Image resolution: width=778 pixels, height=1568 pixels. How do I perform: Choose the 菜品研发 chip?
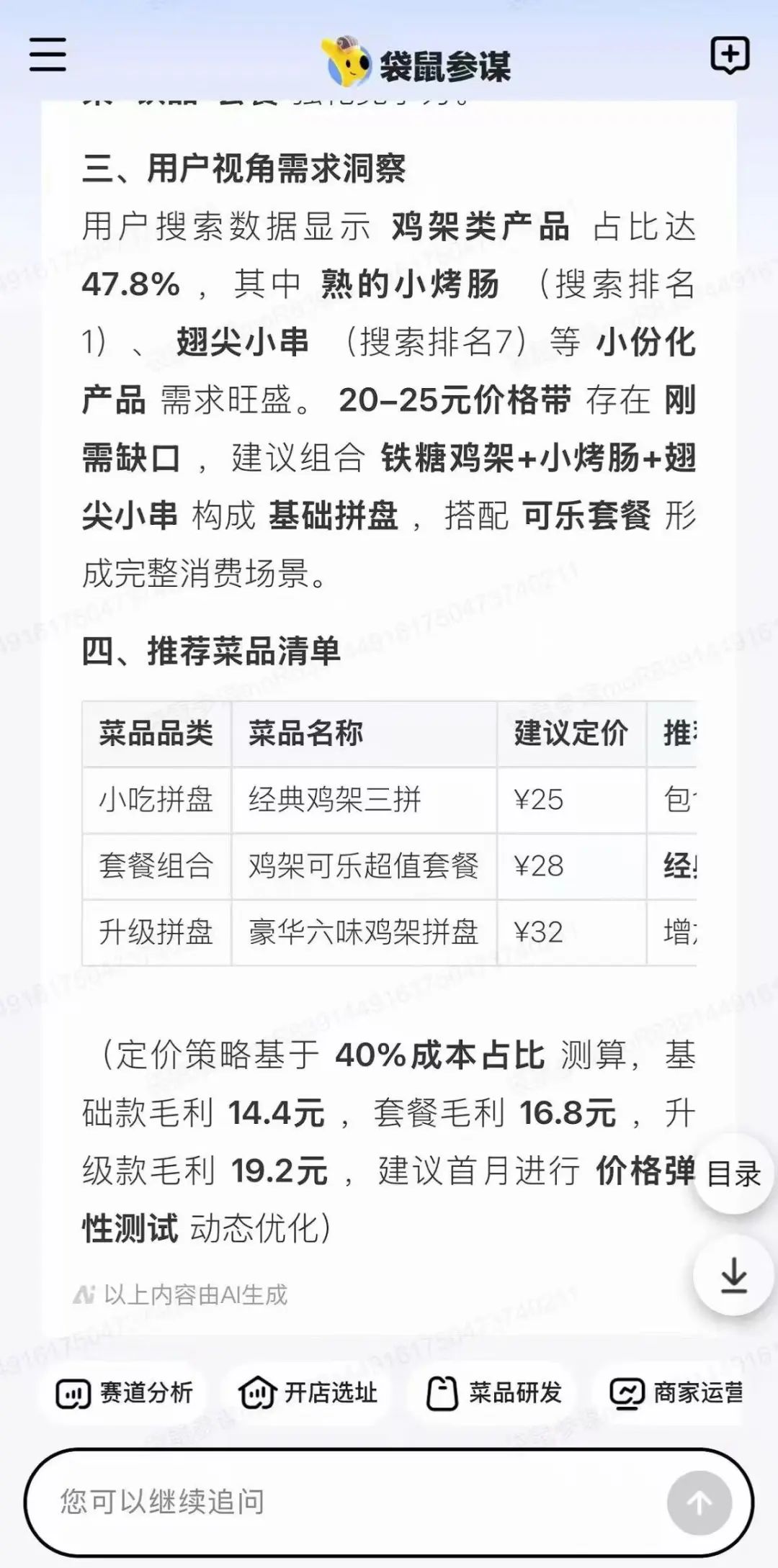(493, 1394)
